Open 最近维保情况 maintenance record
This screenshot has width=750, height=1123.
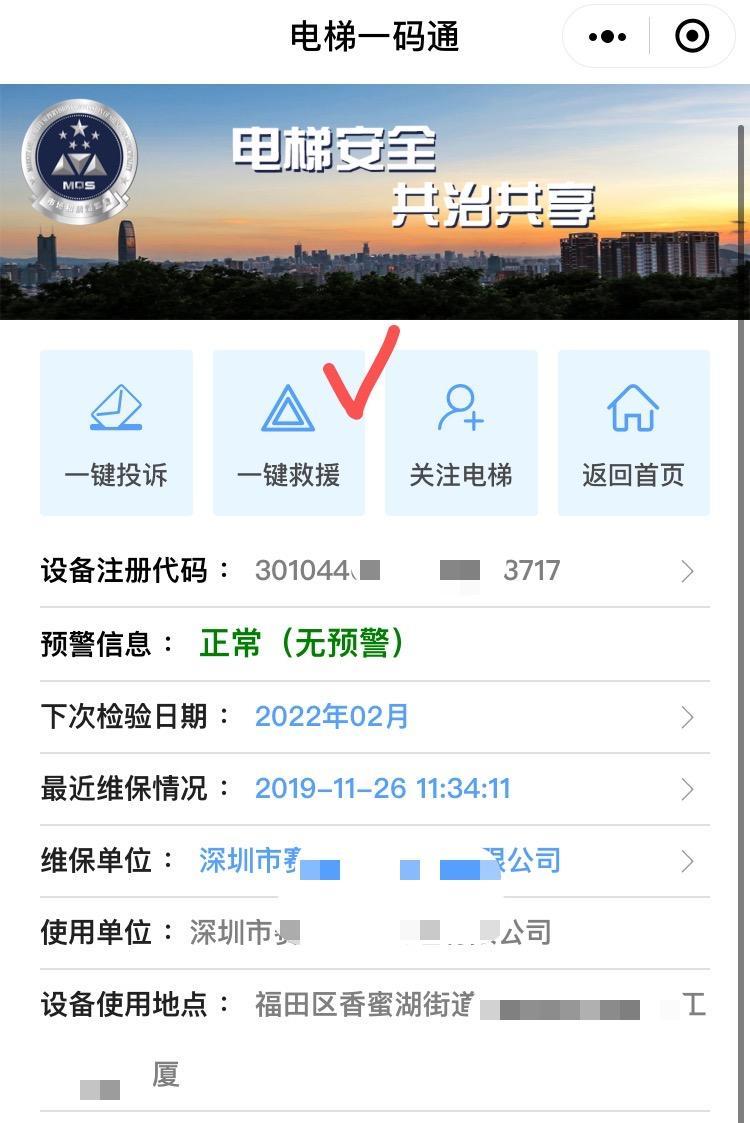point(375,789)
